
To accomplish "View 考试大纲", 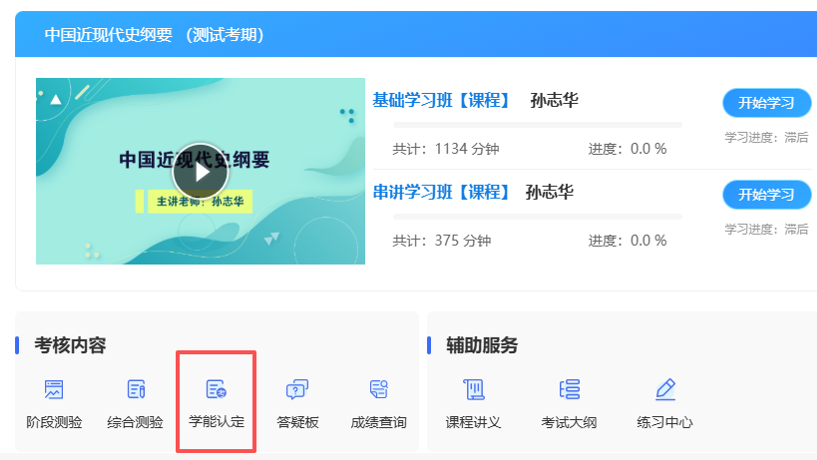I will pyautogui.click(x=569, y=404).
